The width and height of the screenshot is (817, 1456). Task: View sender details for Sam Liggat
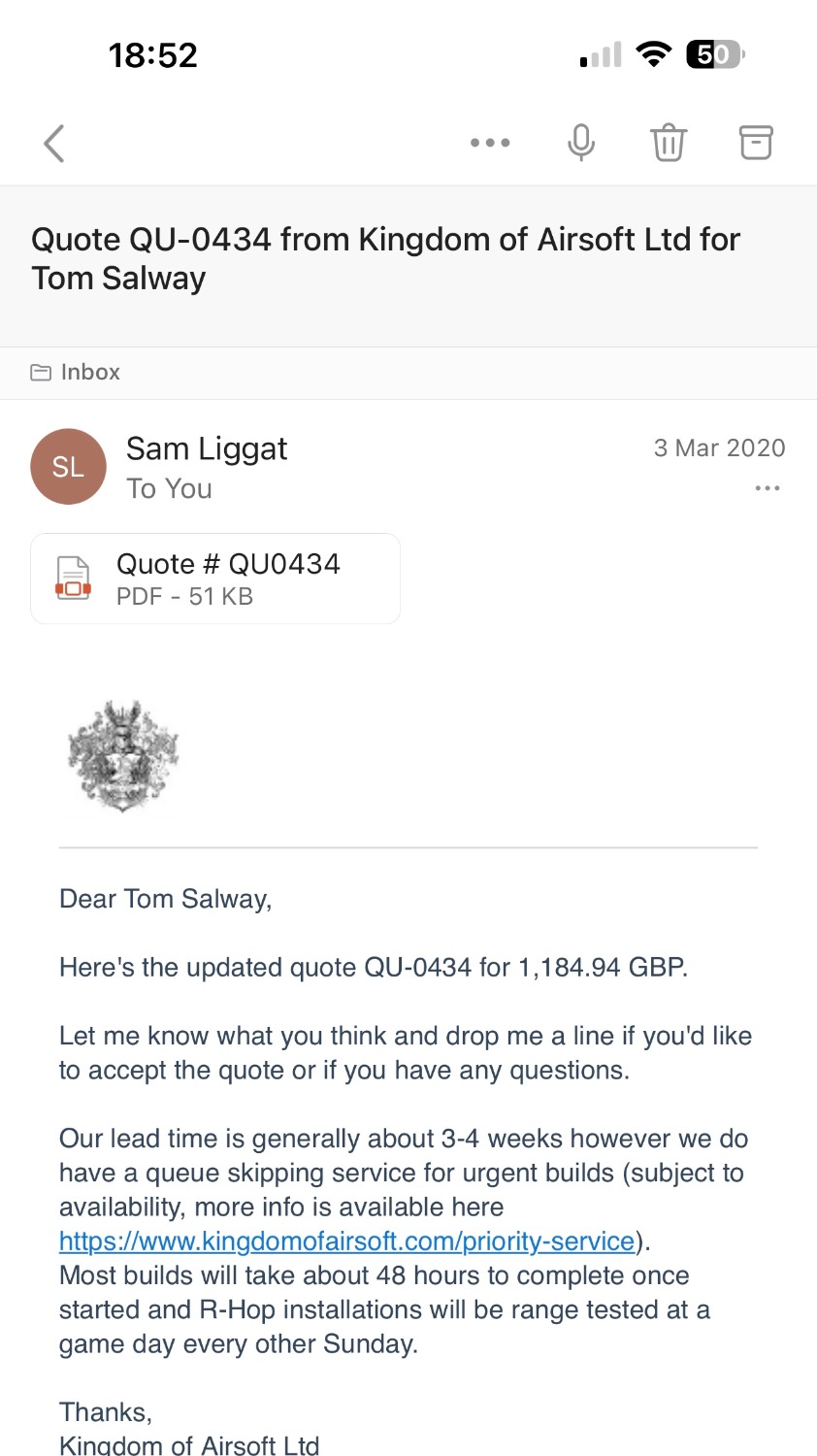pos(207,449)
